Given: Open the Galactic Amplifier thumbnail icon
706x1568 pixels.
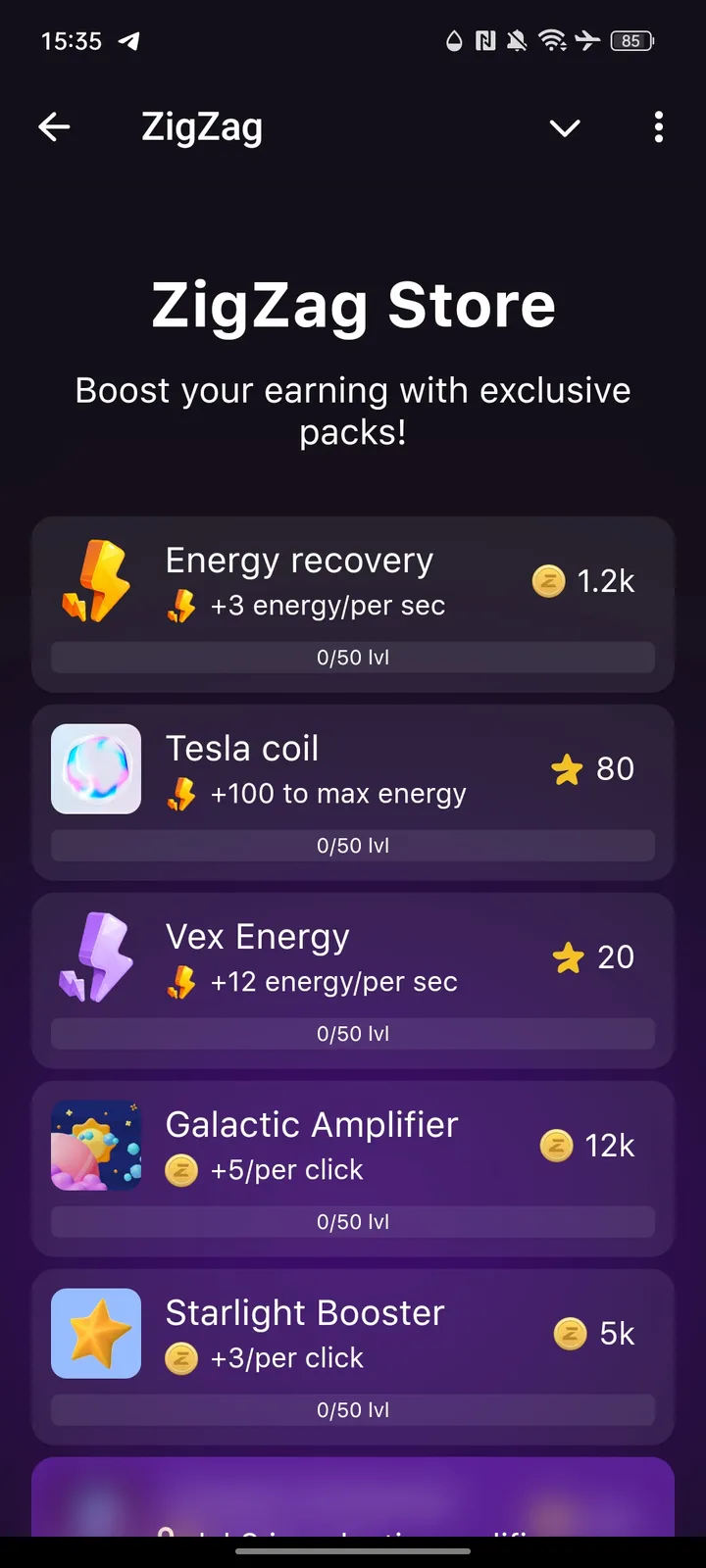Looking at the screenshot, I should (95, 1146).
